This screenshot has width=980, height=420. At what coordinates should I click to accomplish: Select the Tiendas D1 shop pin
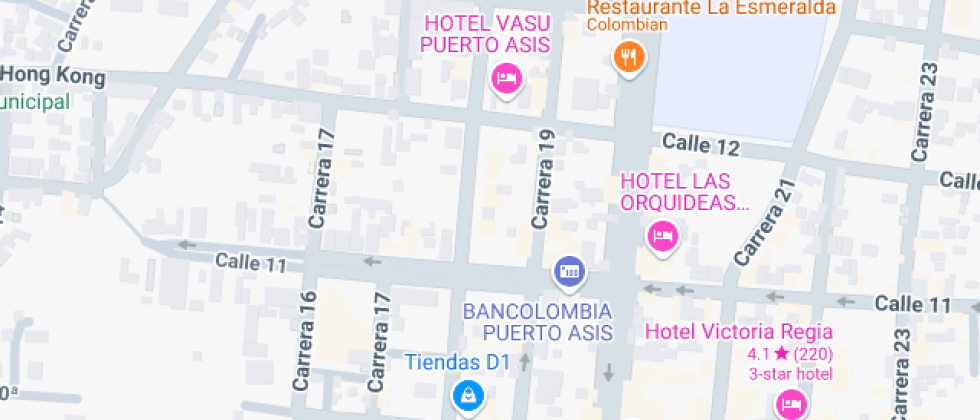click(x=468, y=396)
